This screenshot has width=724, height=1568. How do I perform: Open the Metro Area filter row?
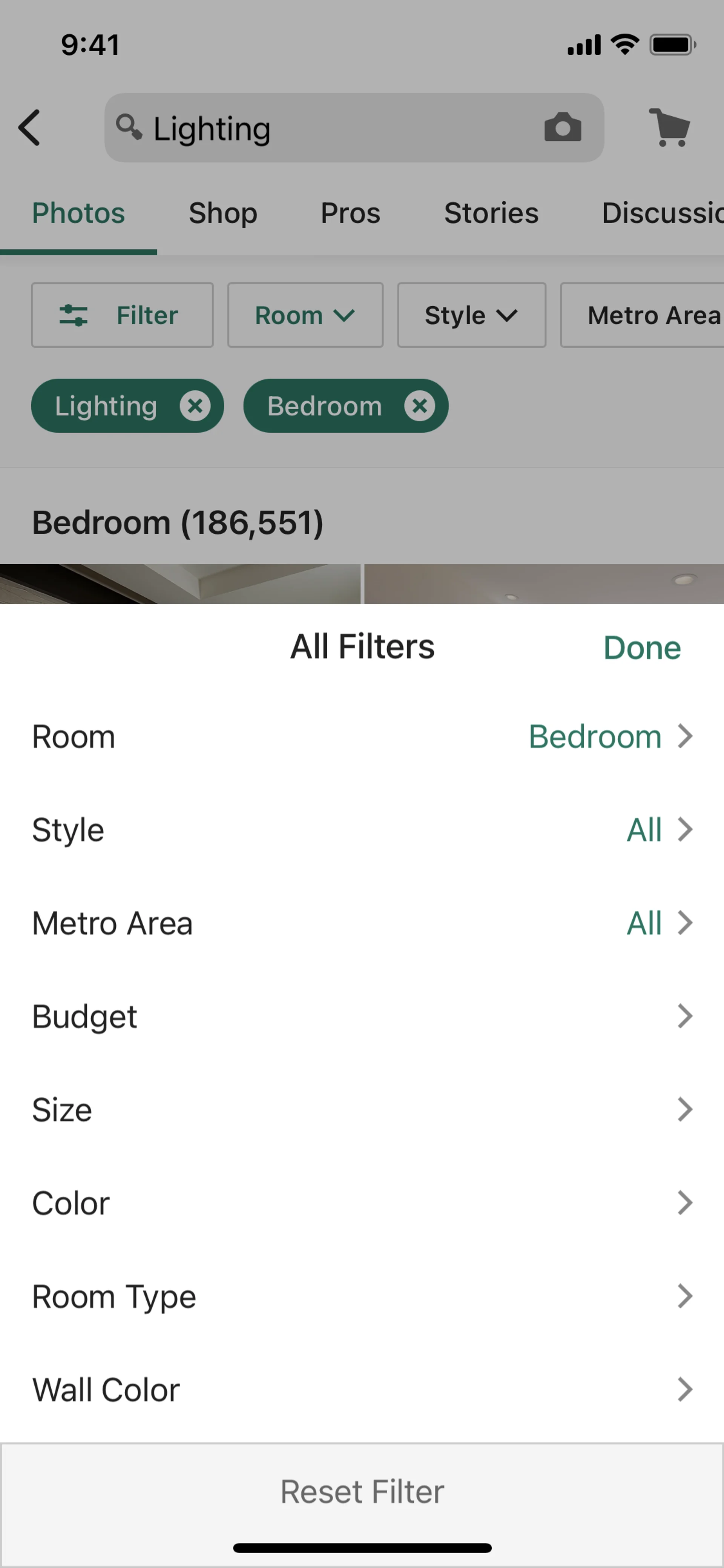click(362, 923)
